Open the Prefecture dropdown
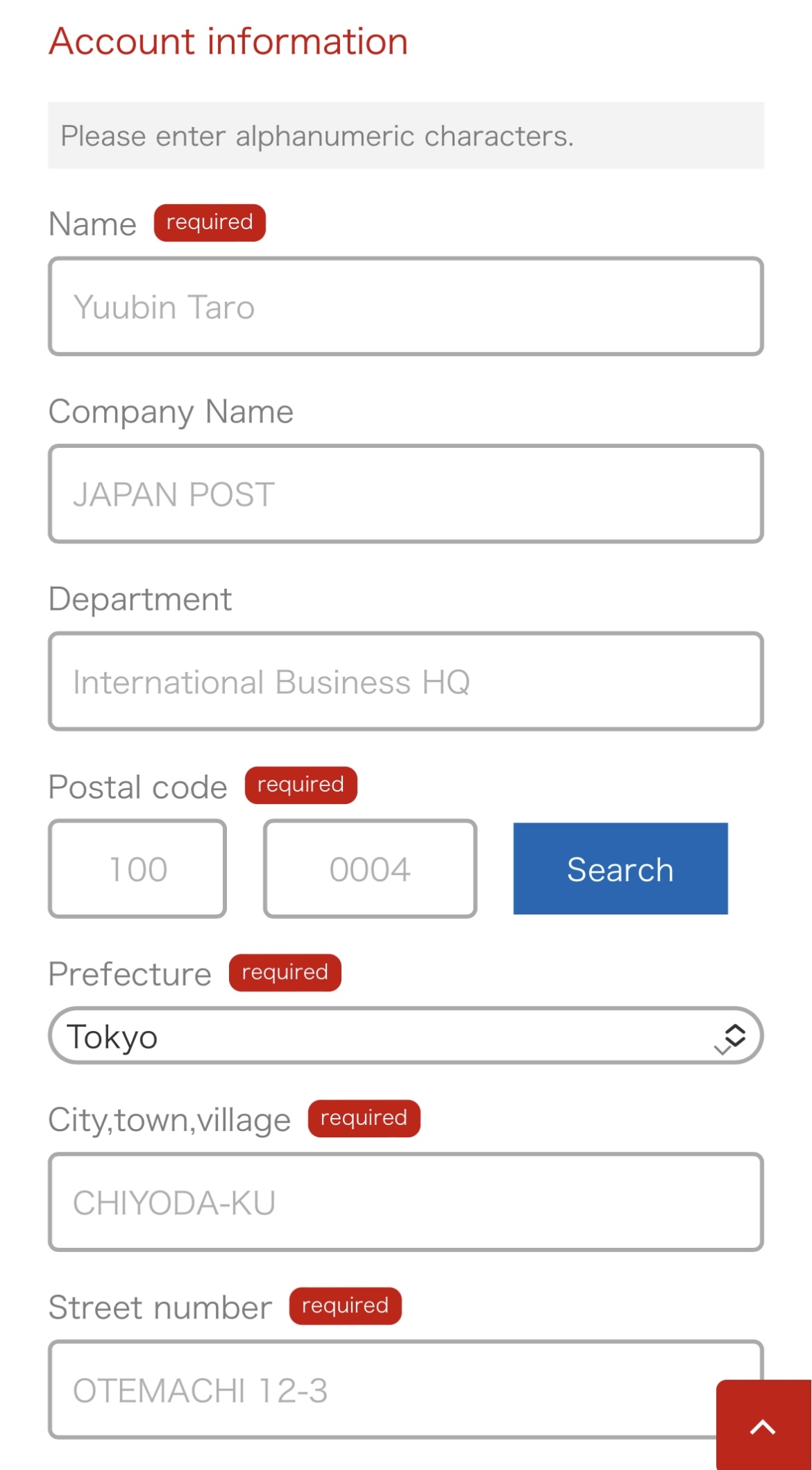Image resolution: width=812 pixels, height=1470 pixels. [405, 1035]
